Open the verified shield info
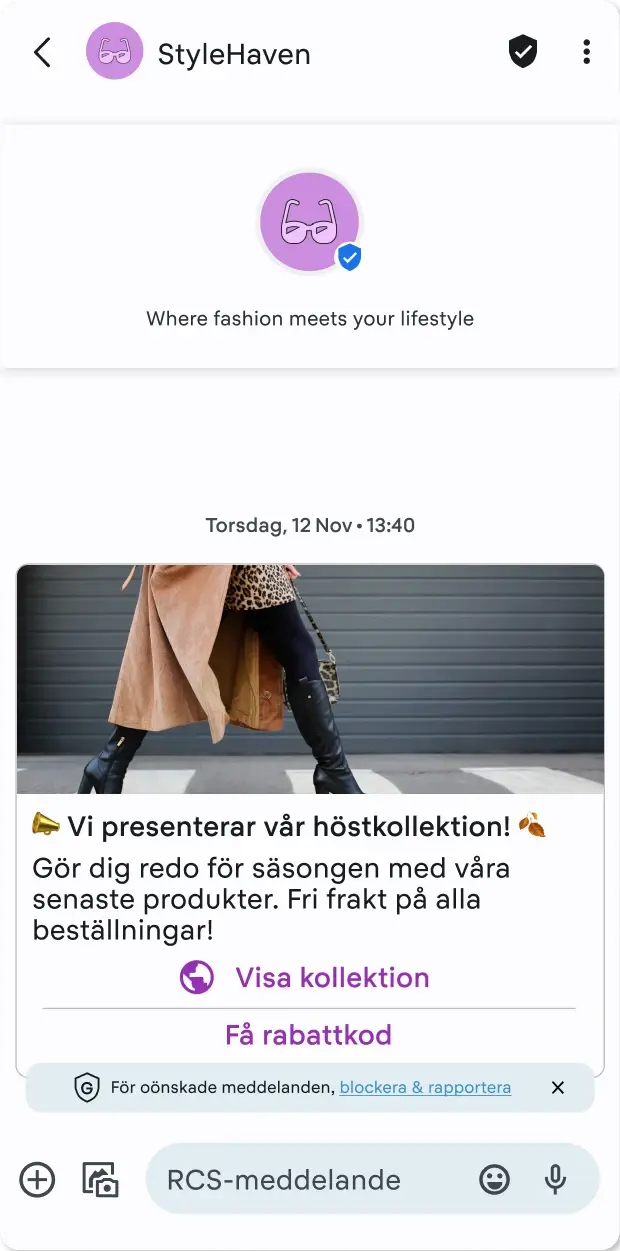 [523, 52]
